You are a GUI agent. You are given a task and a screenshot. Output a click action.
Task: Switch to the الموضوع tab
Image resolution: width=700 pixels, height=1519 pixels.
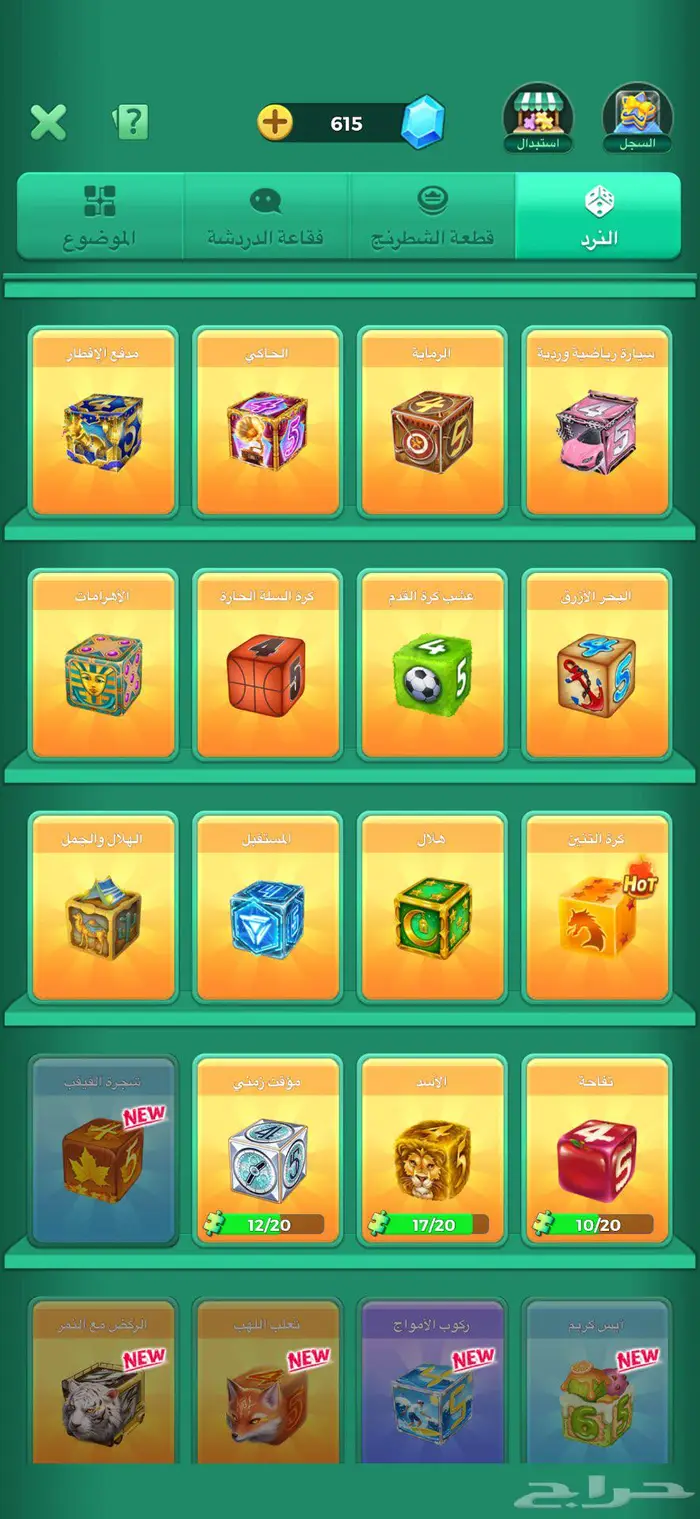coord(100,216)
